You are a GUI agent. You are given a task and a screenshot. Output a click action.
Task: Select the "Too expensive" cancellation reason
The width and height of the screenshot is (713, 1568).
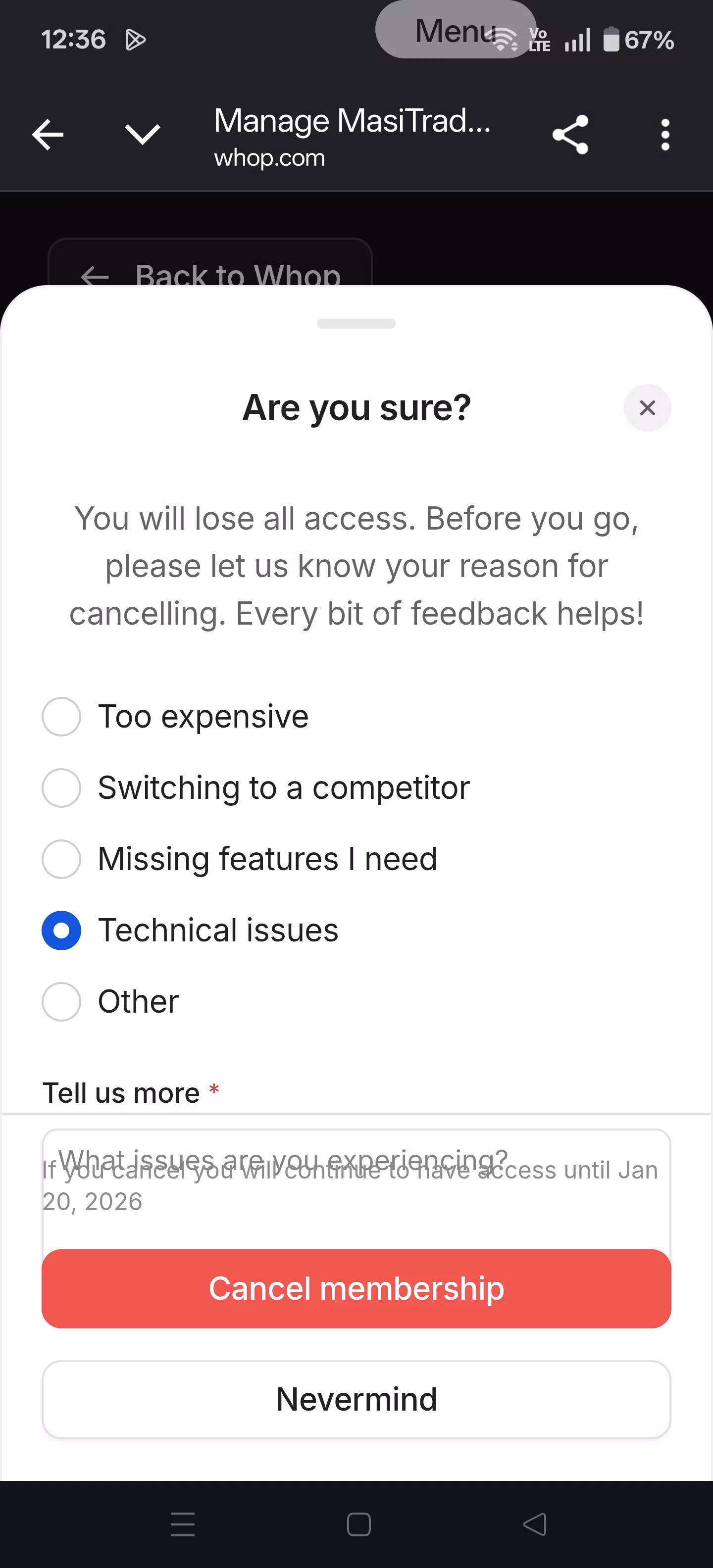[61, 716]
